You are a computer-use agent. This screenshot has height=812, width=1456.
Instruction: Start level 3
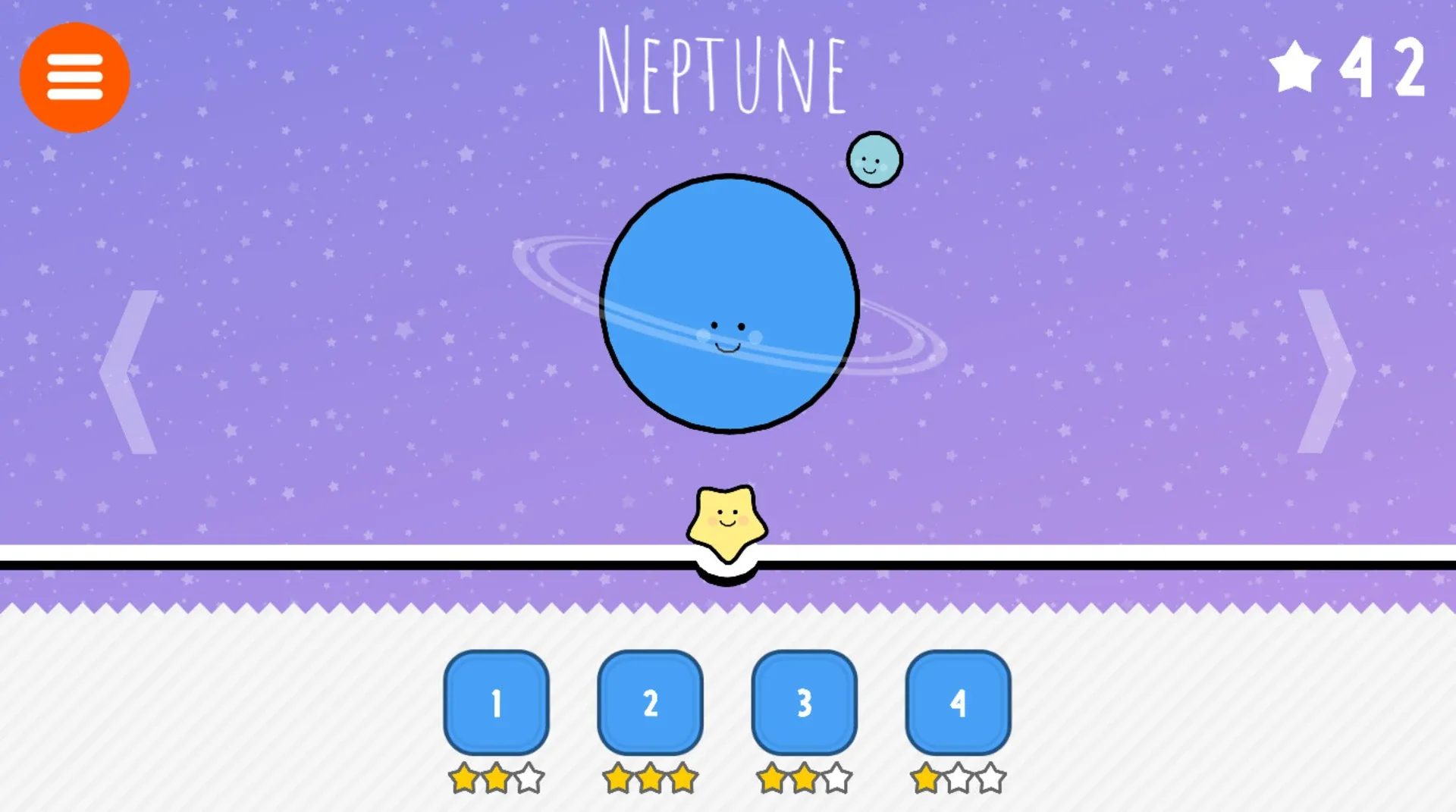coord(804,702)
